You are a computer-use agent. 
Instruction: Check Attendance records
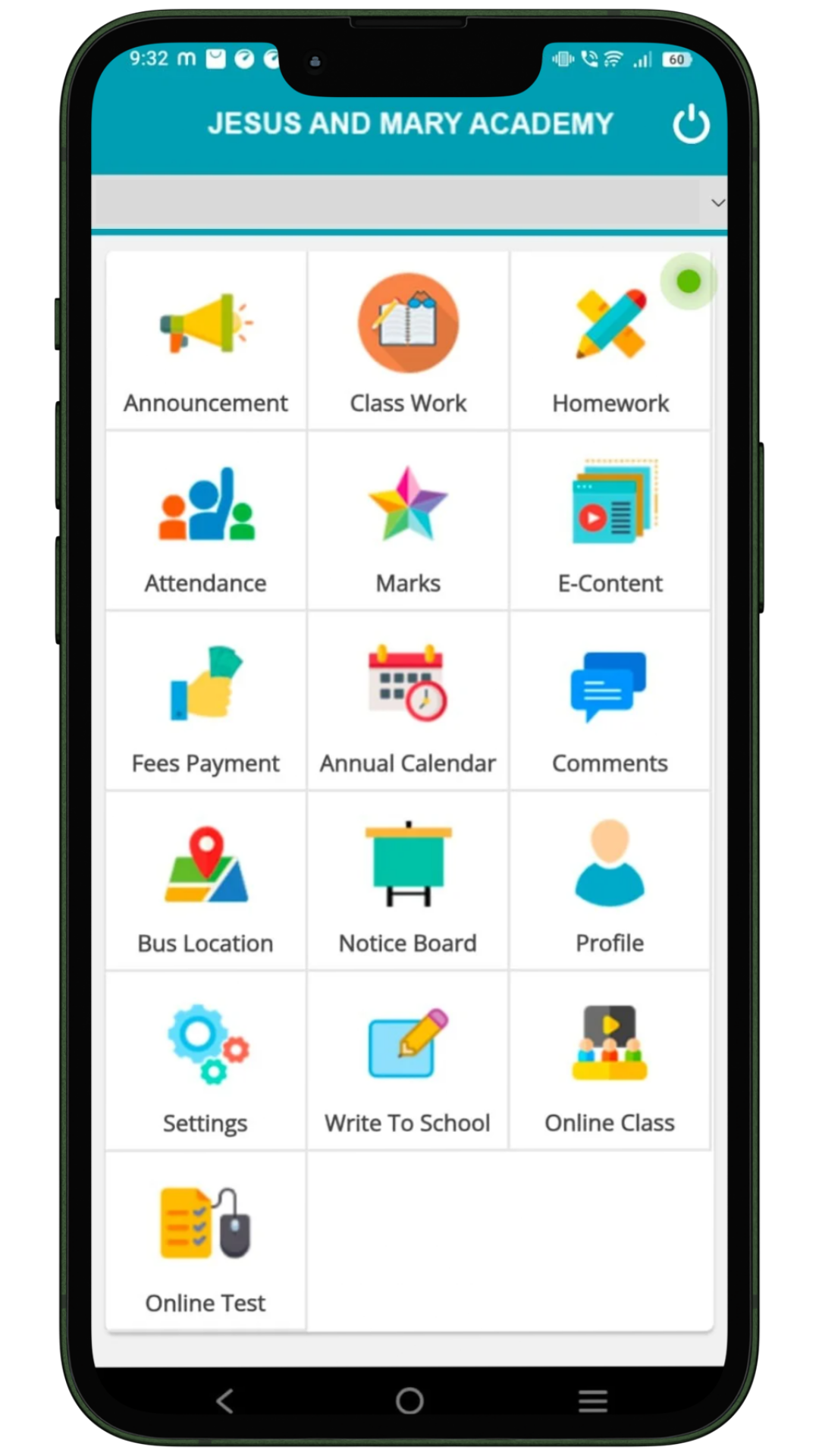(x=206, y=522)
